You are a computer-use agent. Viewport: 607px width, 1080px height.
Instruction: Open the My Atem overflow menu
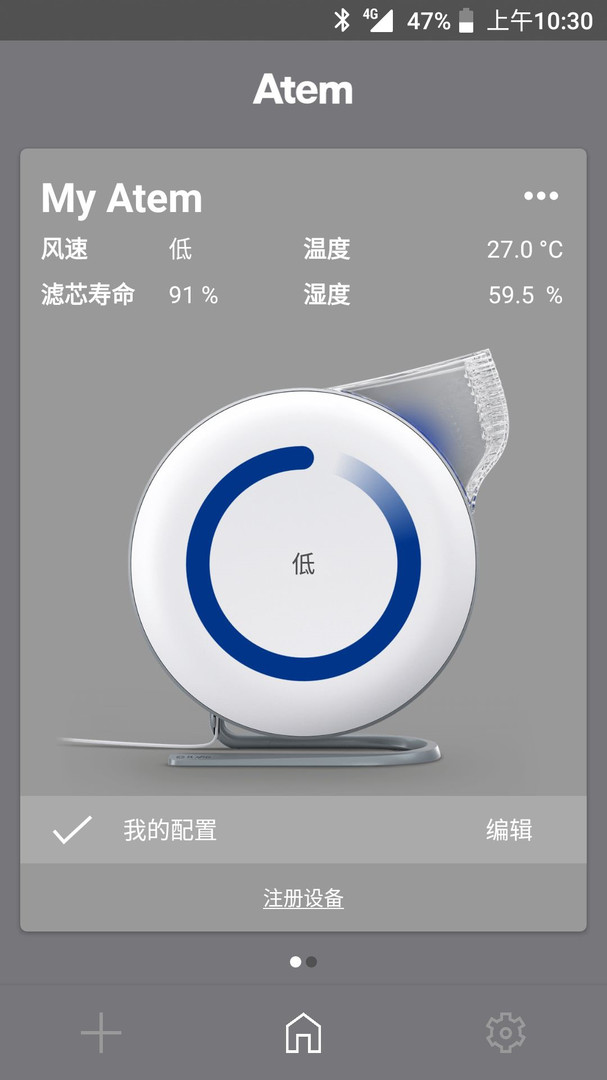click(x=541, y=196)
